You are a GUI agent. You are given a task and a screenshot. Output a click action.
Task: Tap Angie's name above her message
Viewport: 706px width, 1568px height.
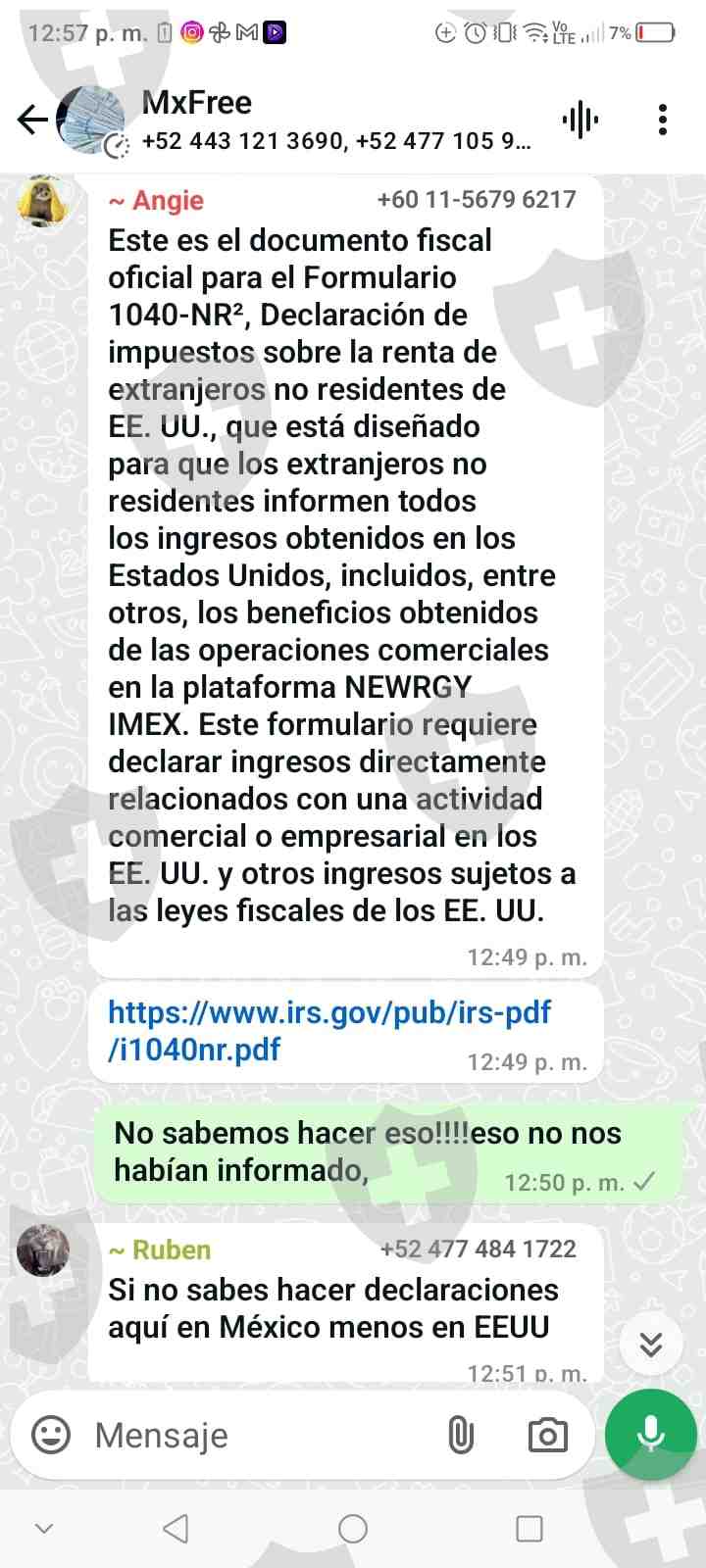point(157,200)
